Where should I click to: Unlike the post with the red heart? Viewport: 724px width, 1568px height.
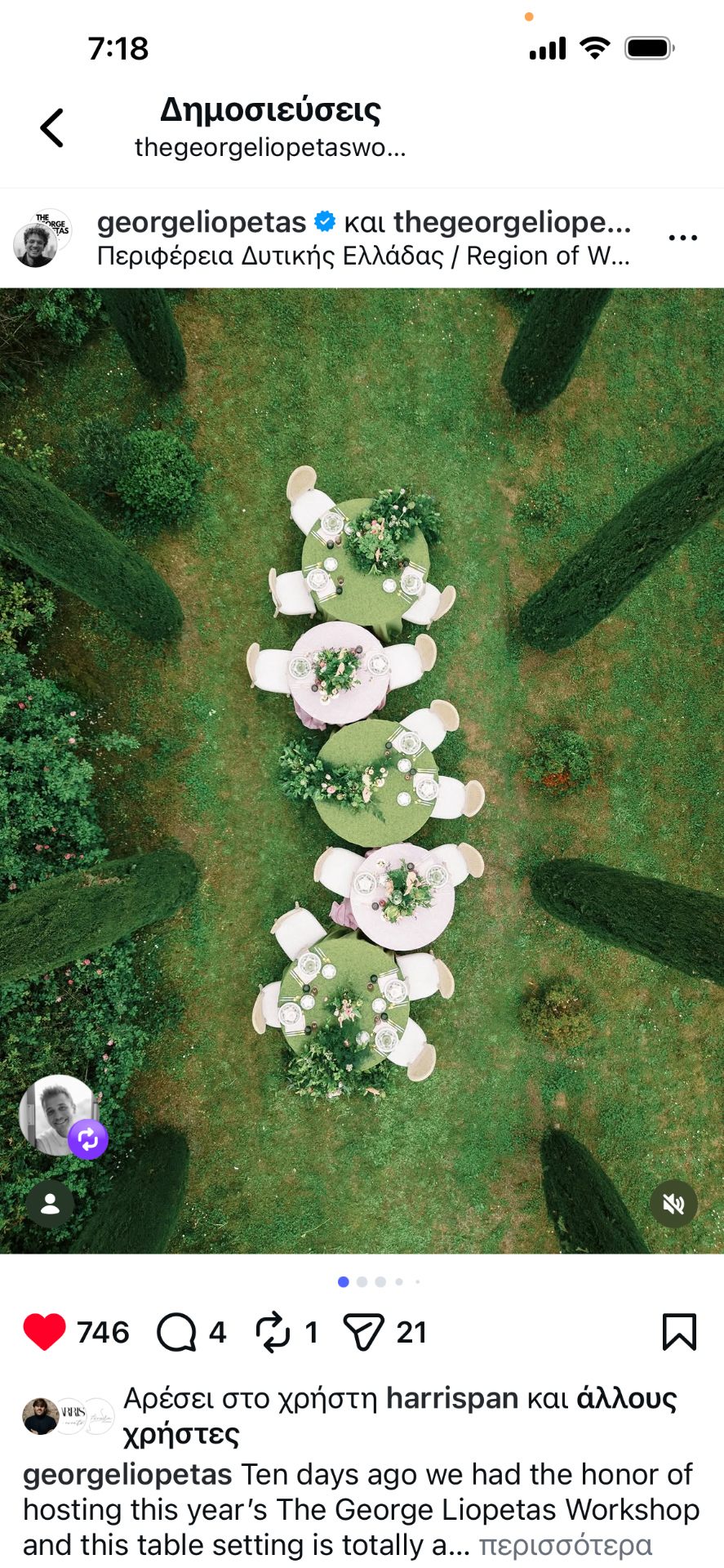pyautogui.click(x=45, y=1332)
